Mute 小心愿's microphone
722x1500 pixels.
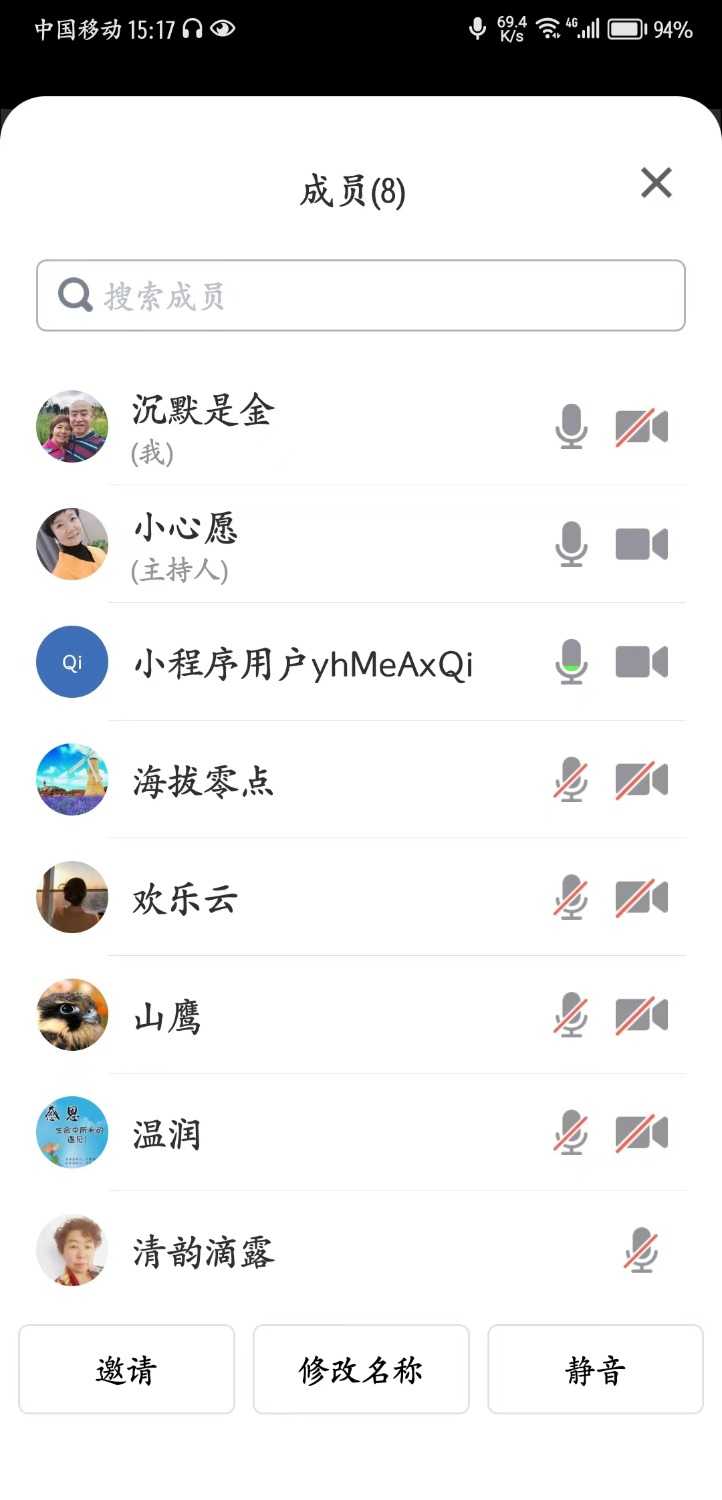[570, 545]
